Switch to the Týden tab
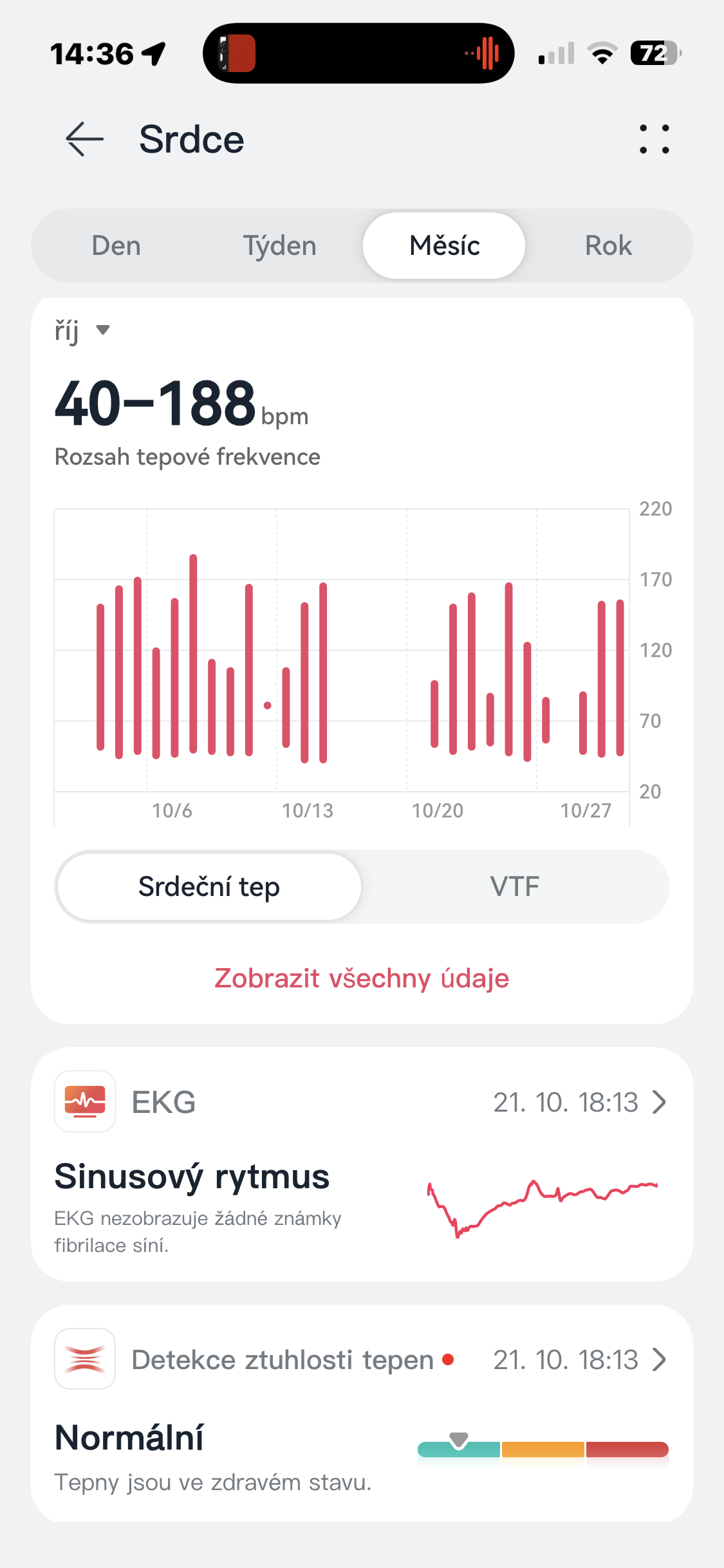The width and height of the screenshot is (724, 1568). tap(279, 246)
